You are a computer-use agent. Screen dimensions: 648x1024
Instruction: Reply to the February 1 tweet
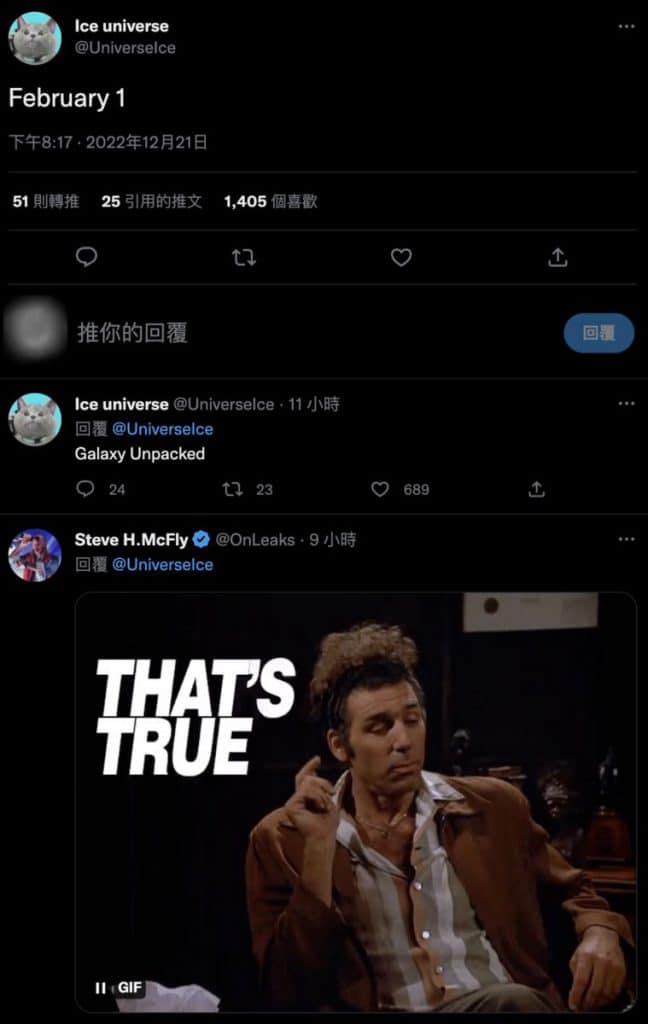coord(87,257)
